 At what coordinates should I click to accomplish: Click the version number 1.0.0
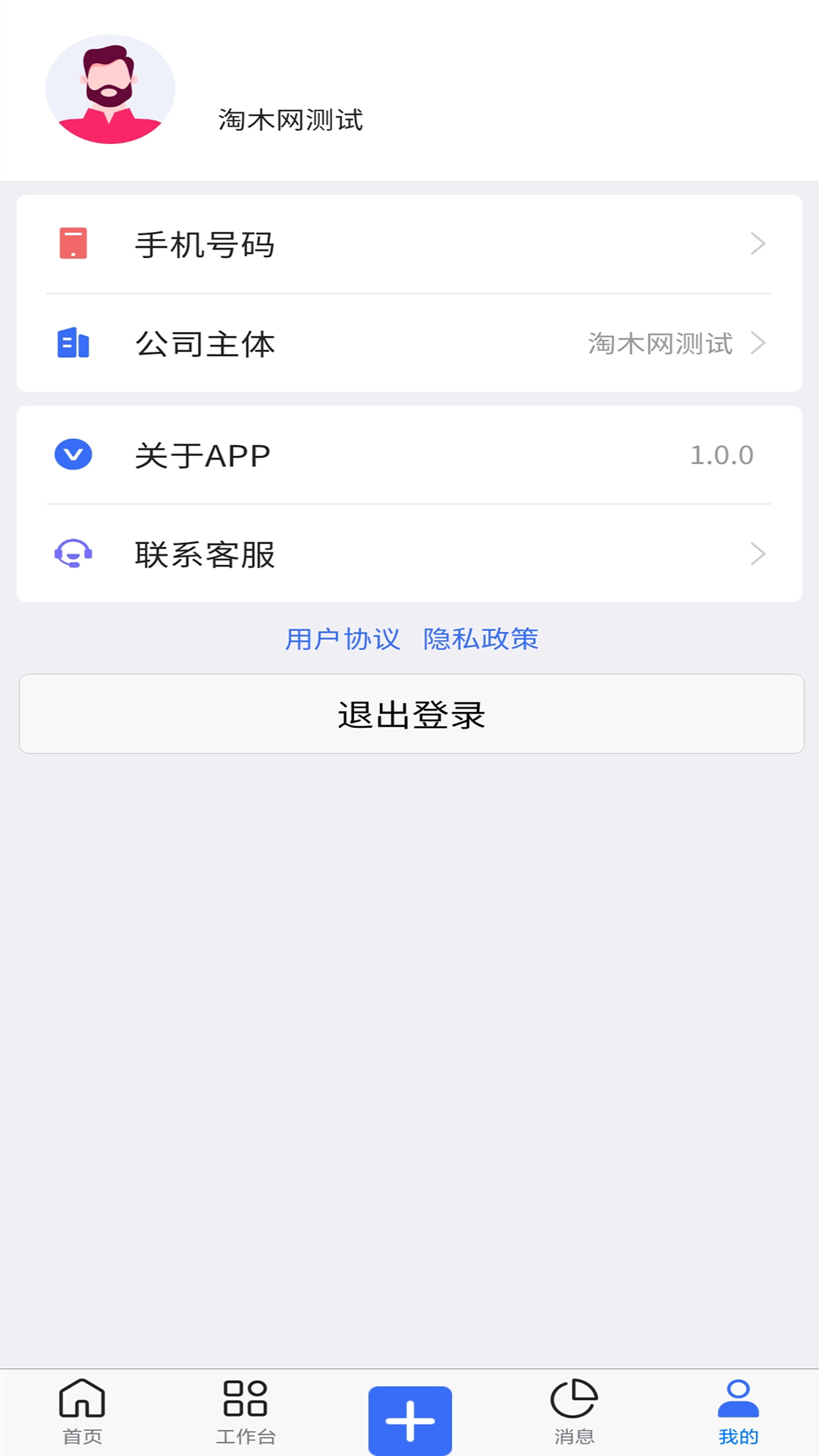click(x=721, y=454)
